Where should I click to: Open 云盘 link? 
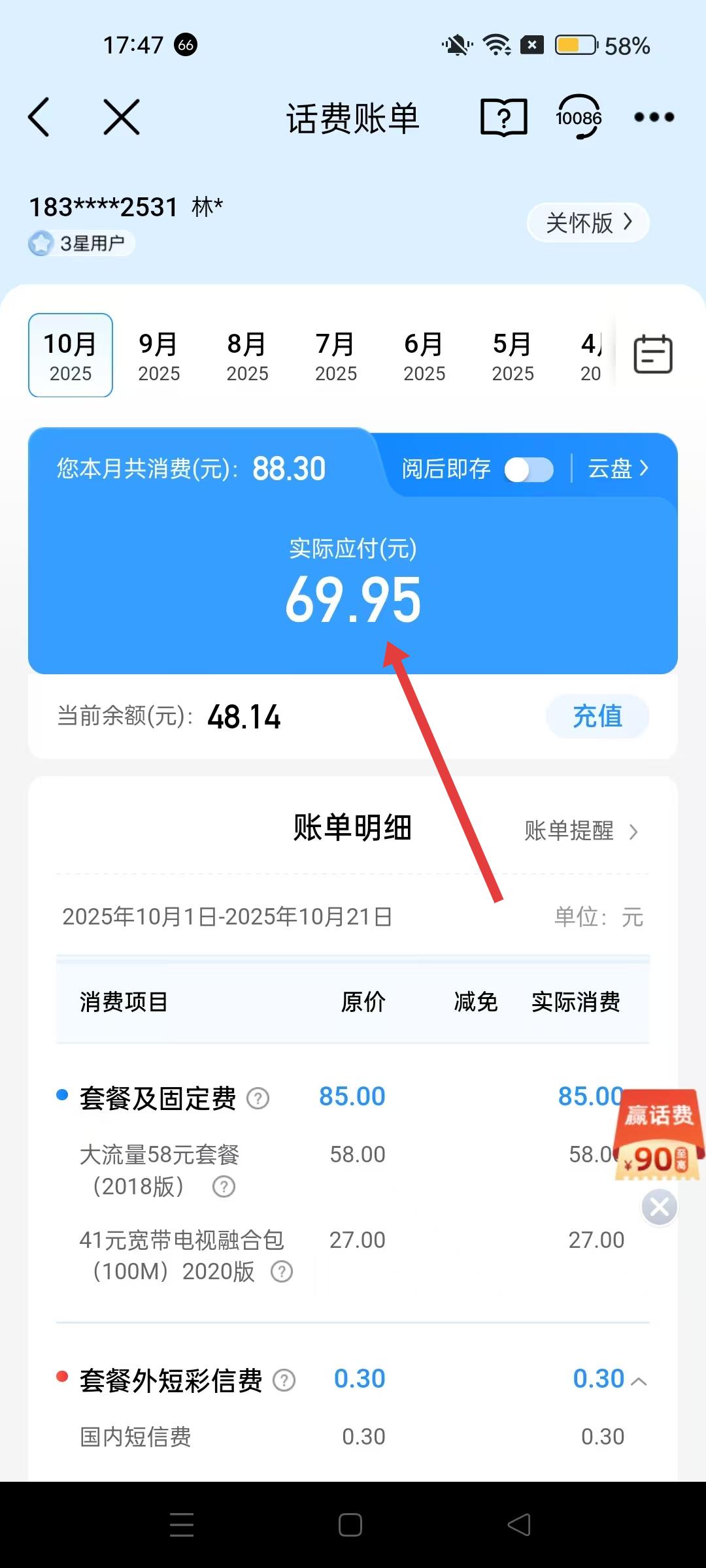tap(618, 468)
